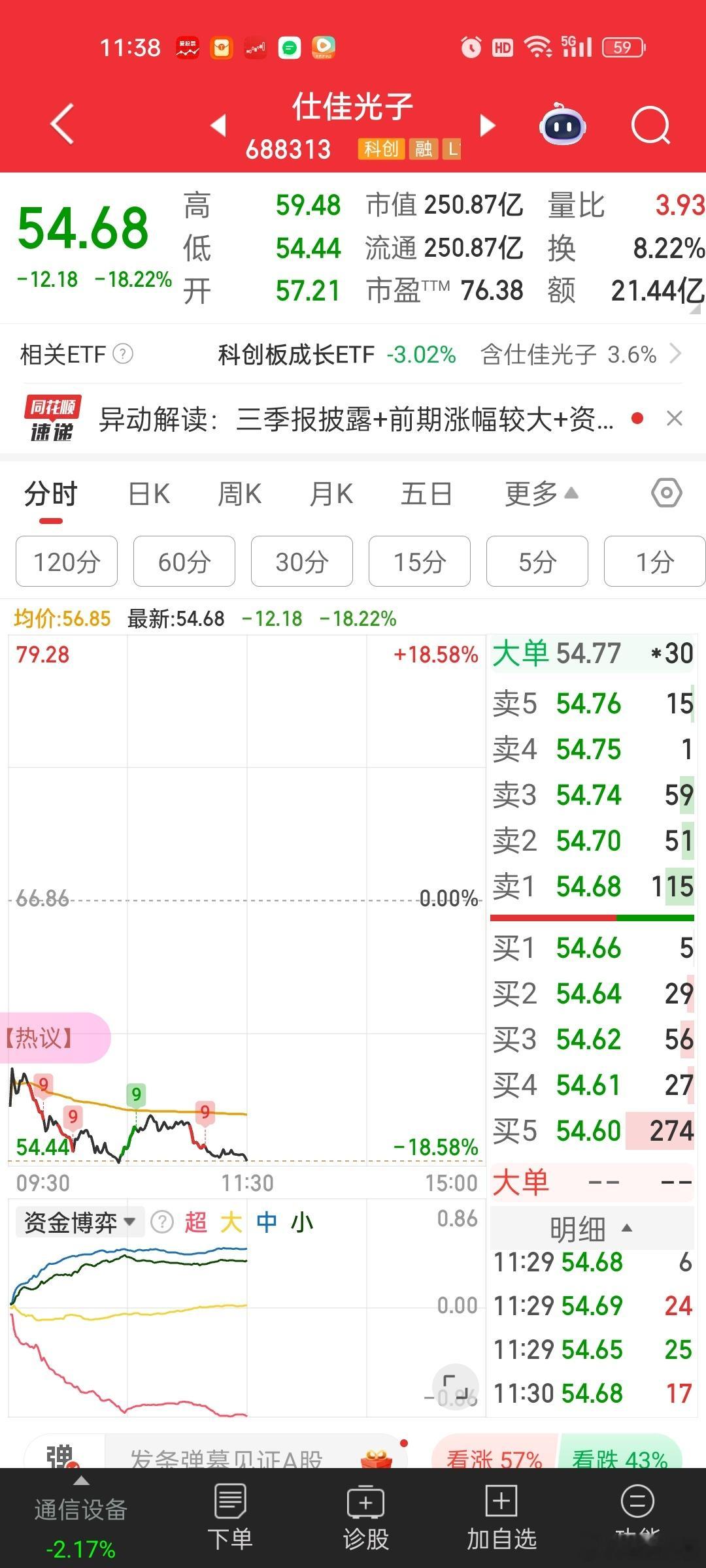This screenshot has width=706, height=1568.
Task: Tap the 看涨 57% bullish button
Action: (494, 1457)
